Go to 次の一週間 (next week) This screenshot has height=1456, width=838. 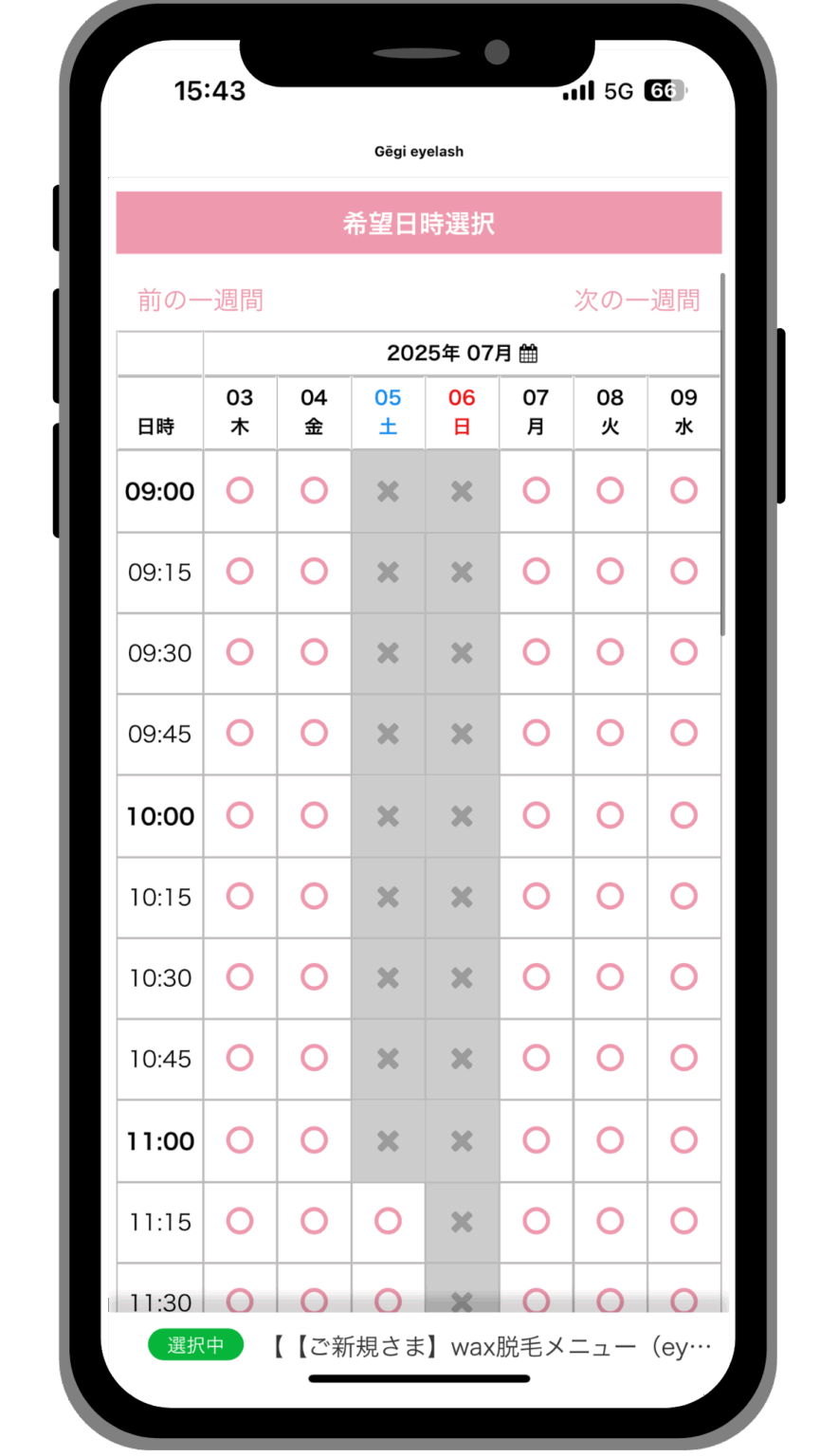click(x=637, y=300)
